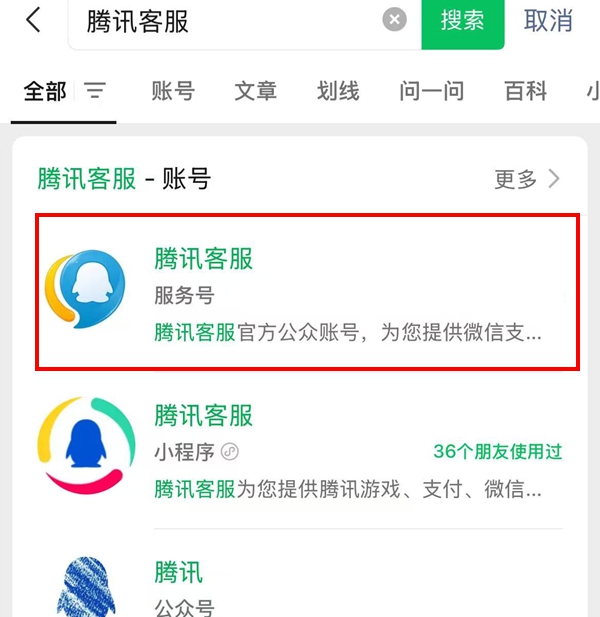Switch to the 划线 tab
Image resolution: width=600 pixels, height=617 pixels.
[338, 92]
